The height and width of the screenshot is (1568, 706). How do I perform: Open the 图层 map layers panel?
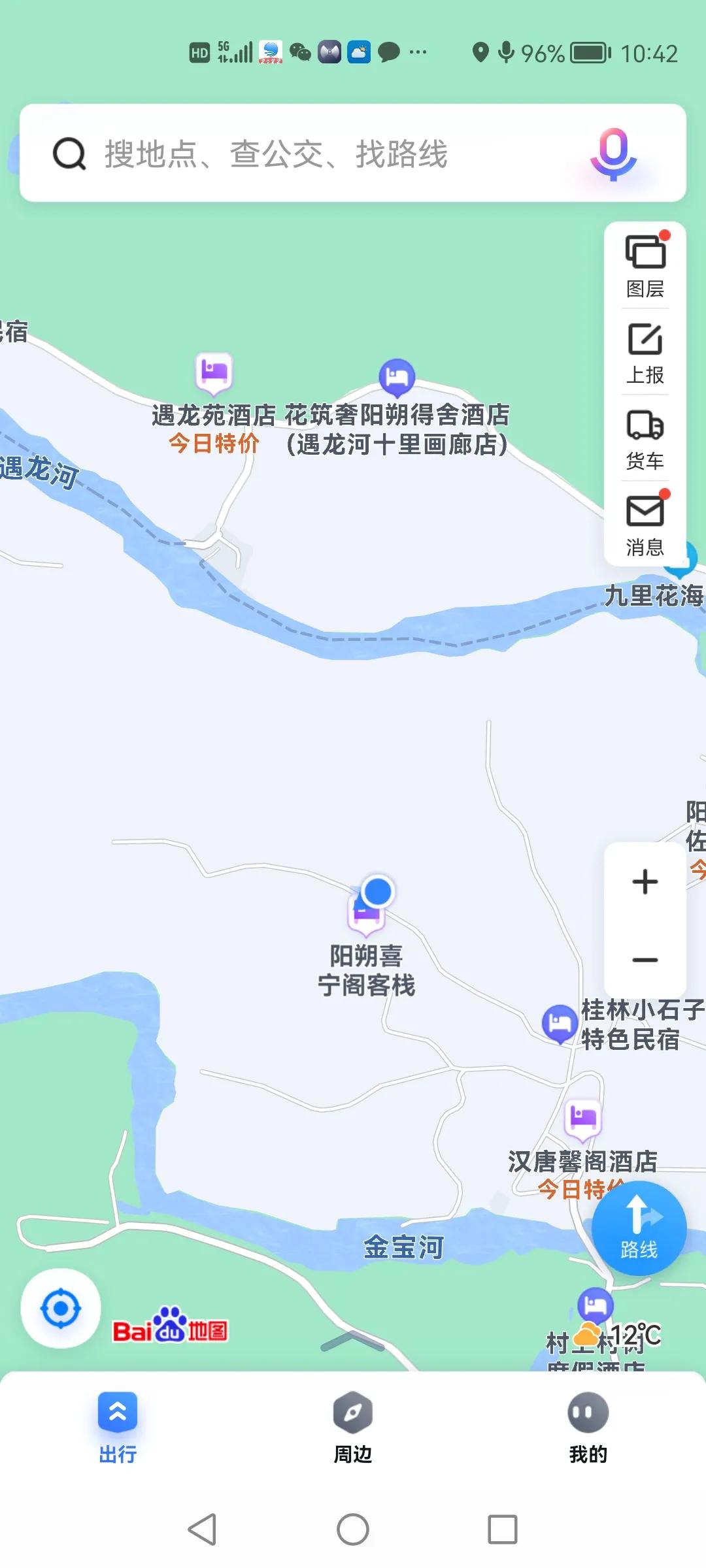tap(645, 266)
